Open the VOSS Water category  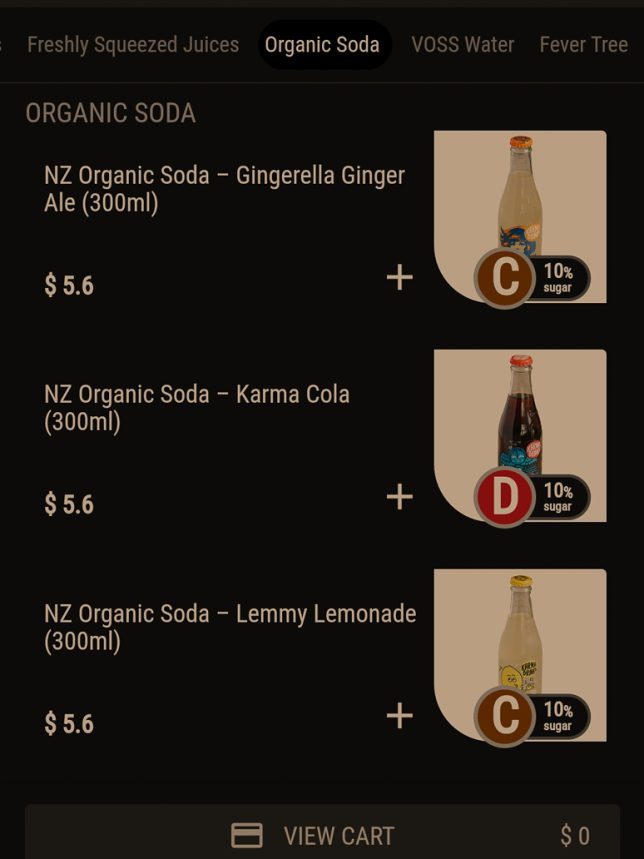pyautogui.click(x=462, y=45)
